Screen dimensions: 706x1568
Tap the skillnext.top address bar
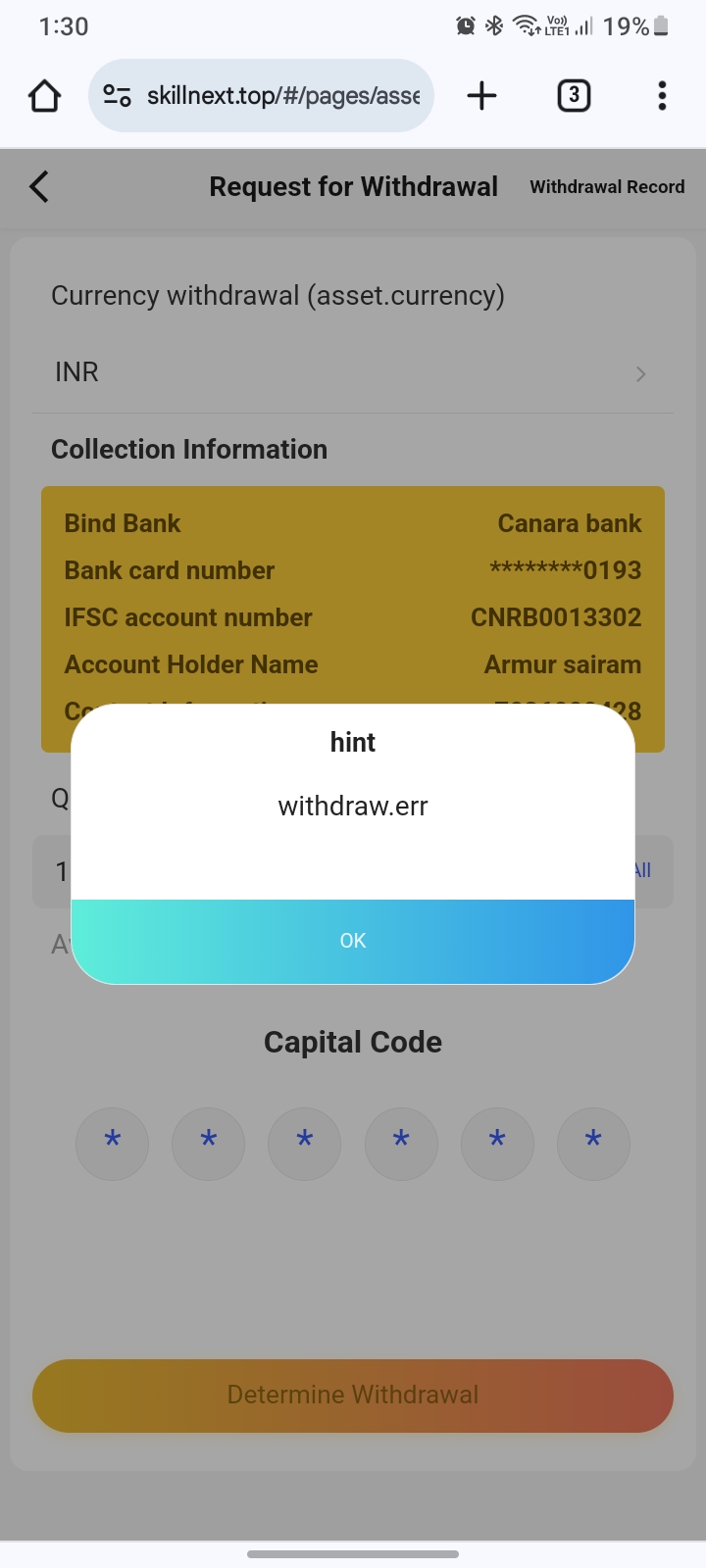(282, 96)
